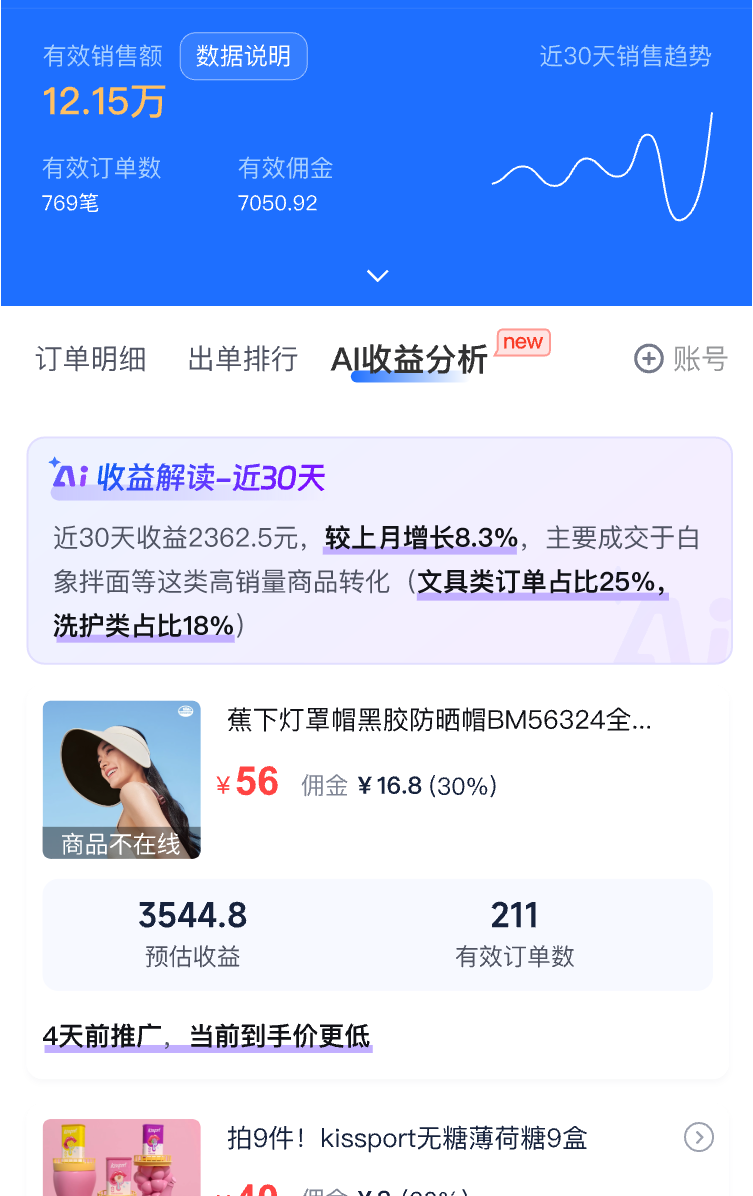The width and height of the screenshot is (753, 1196).
Task: Switch to the 订单明细 tab
Action: pos(91,359)
